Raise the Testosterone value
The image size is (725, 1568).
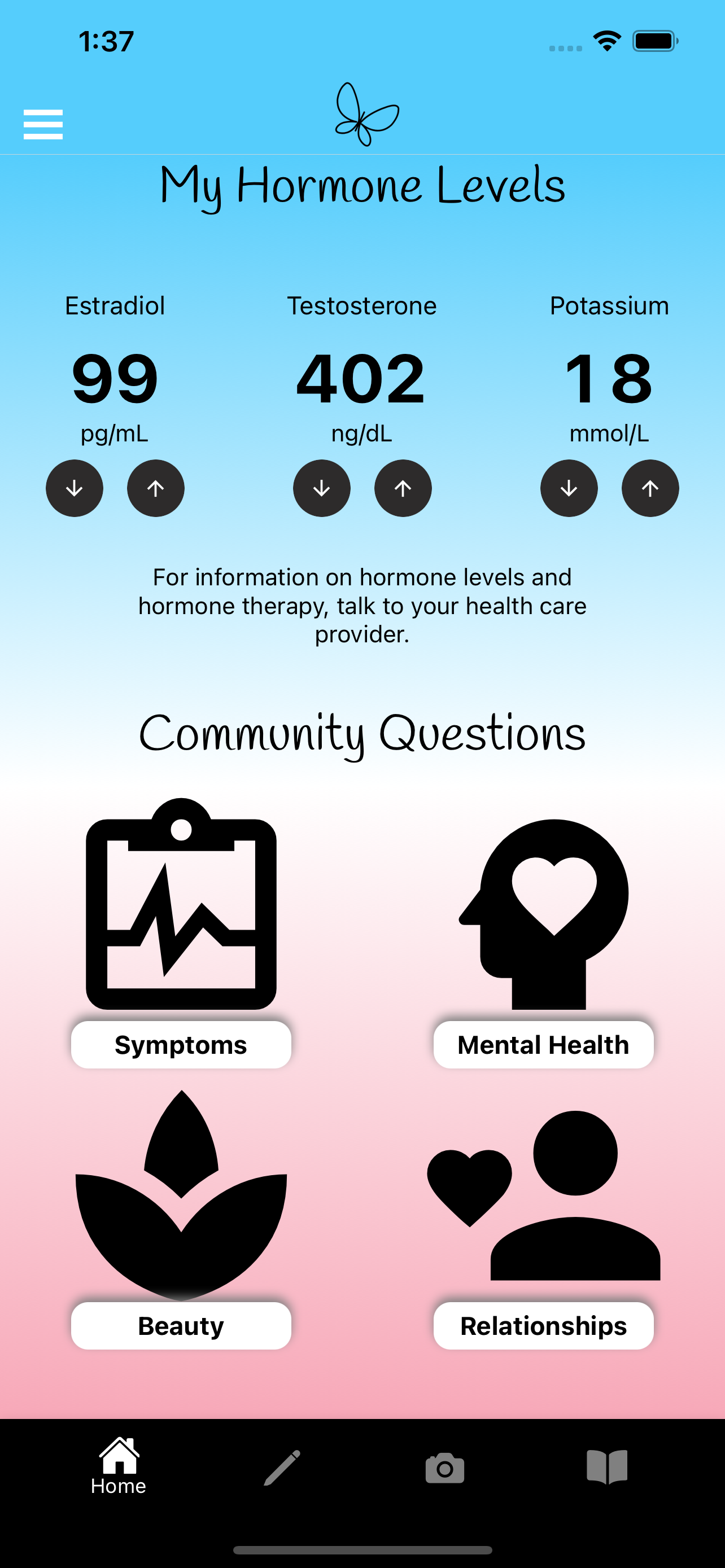click(x=403, y=488)
